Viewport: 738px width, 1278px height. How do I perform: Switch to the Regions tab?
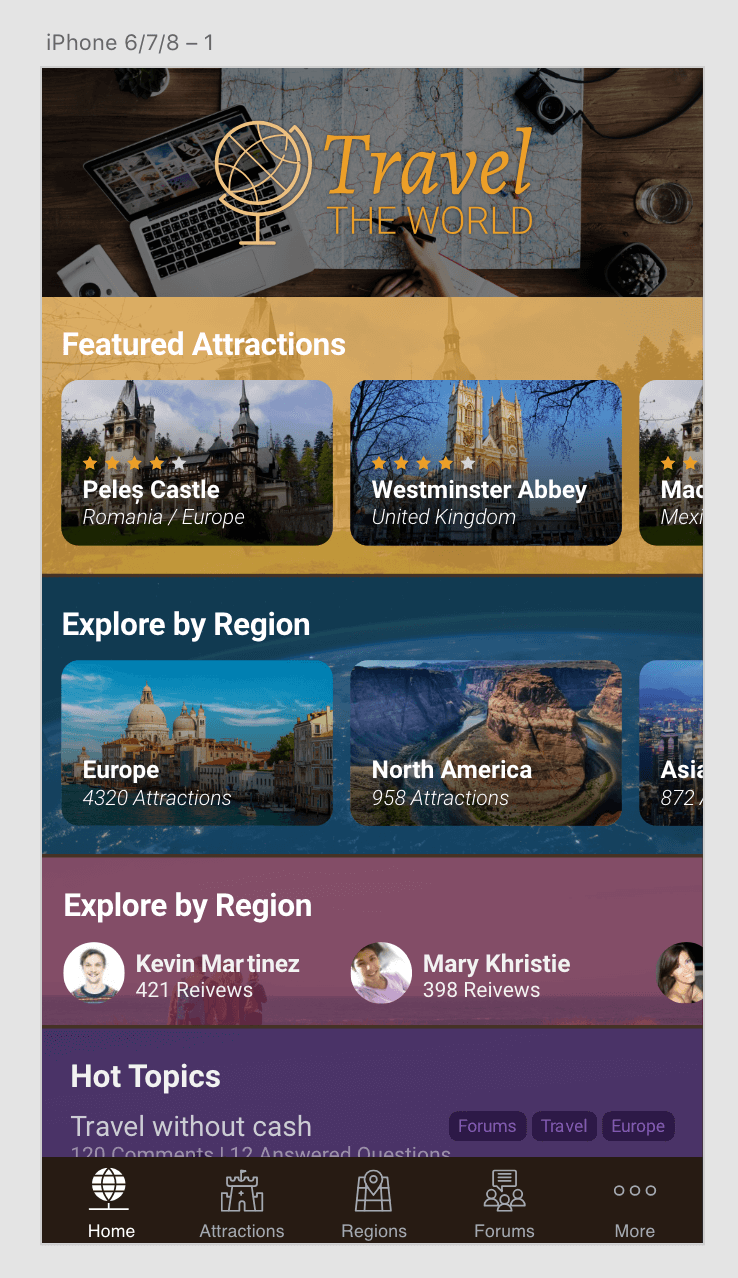pyautogui.click(x=374, y=1203)
